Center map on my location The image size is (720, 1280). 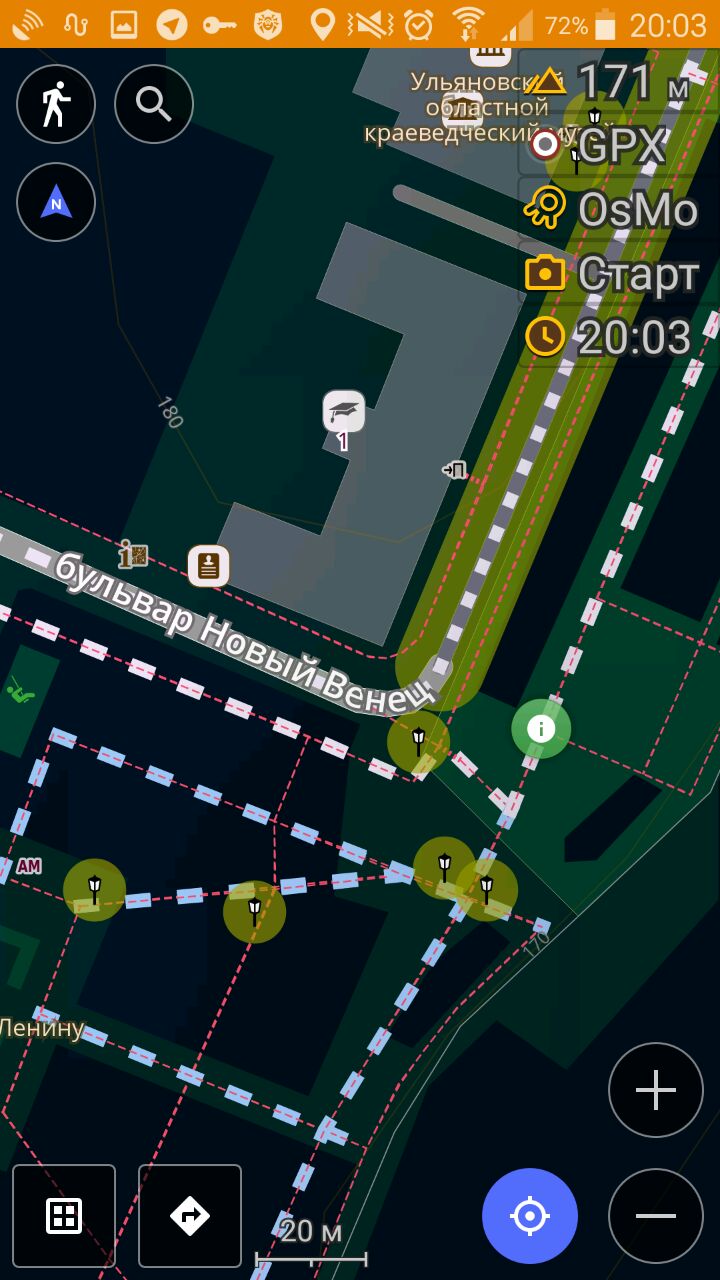pyautogui.click(x=530, y=1216)
